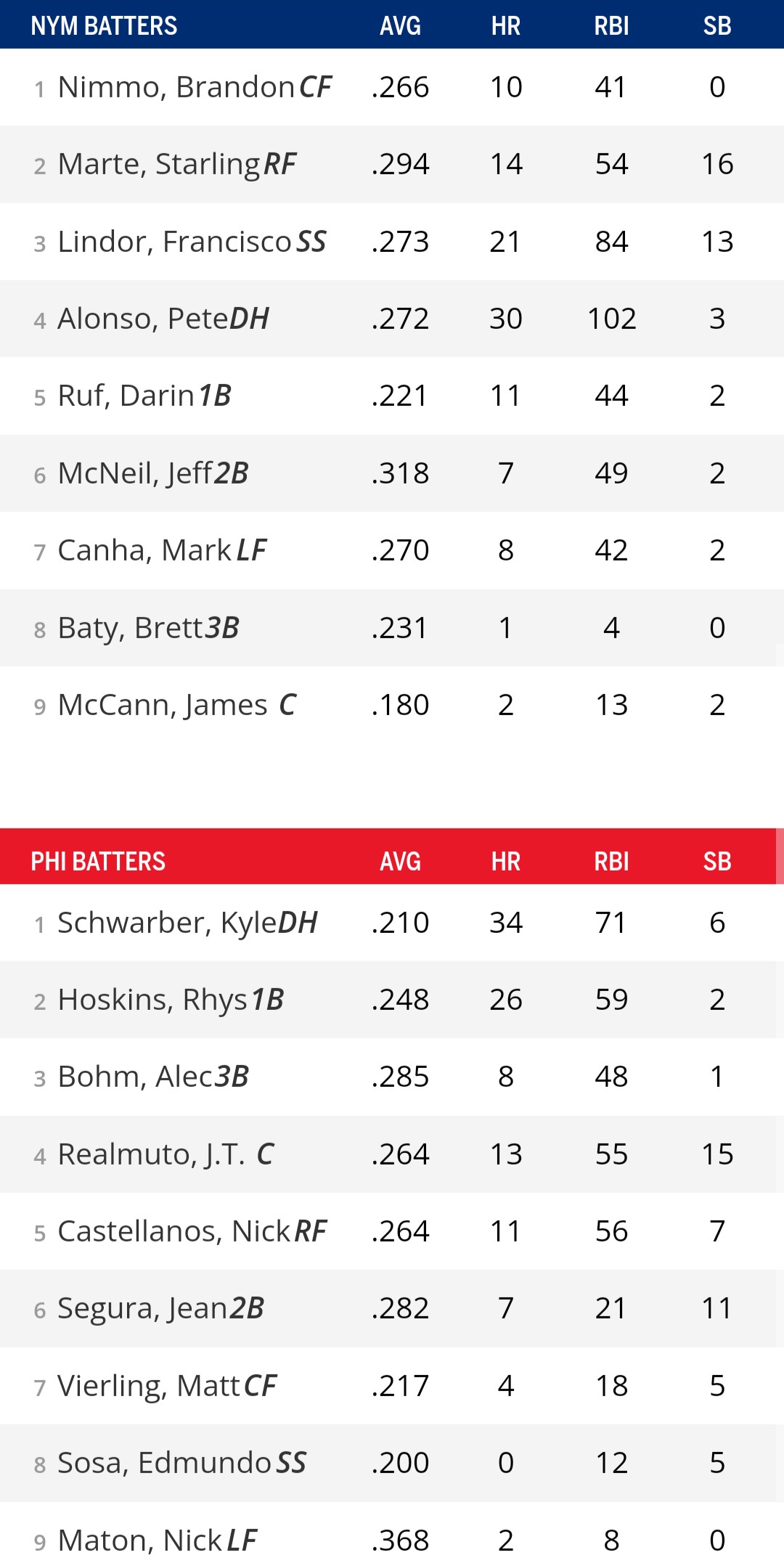Select James McCann from the lineup
This screenshot has width=784, height=1566.
[163, 705]
